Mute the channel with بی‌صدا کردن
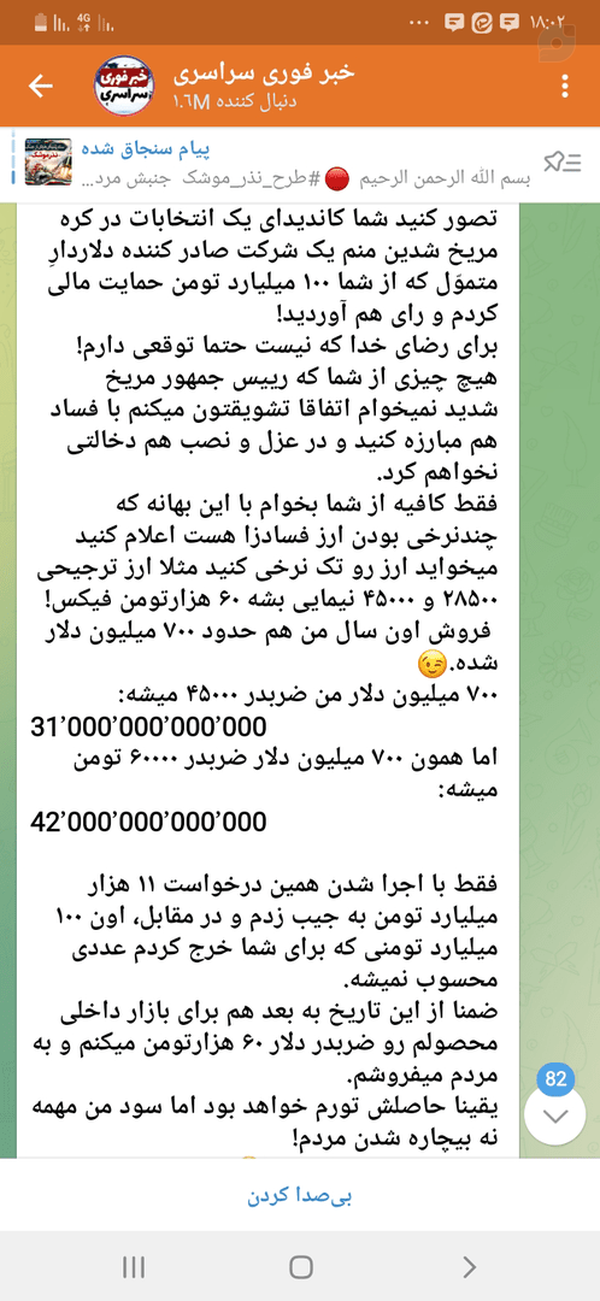This screenshot has height=1301, width=600. 300,1195
